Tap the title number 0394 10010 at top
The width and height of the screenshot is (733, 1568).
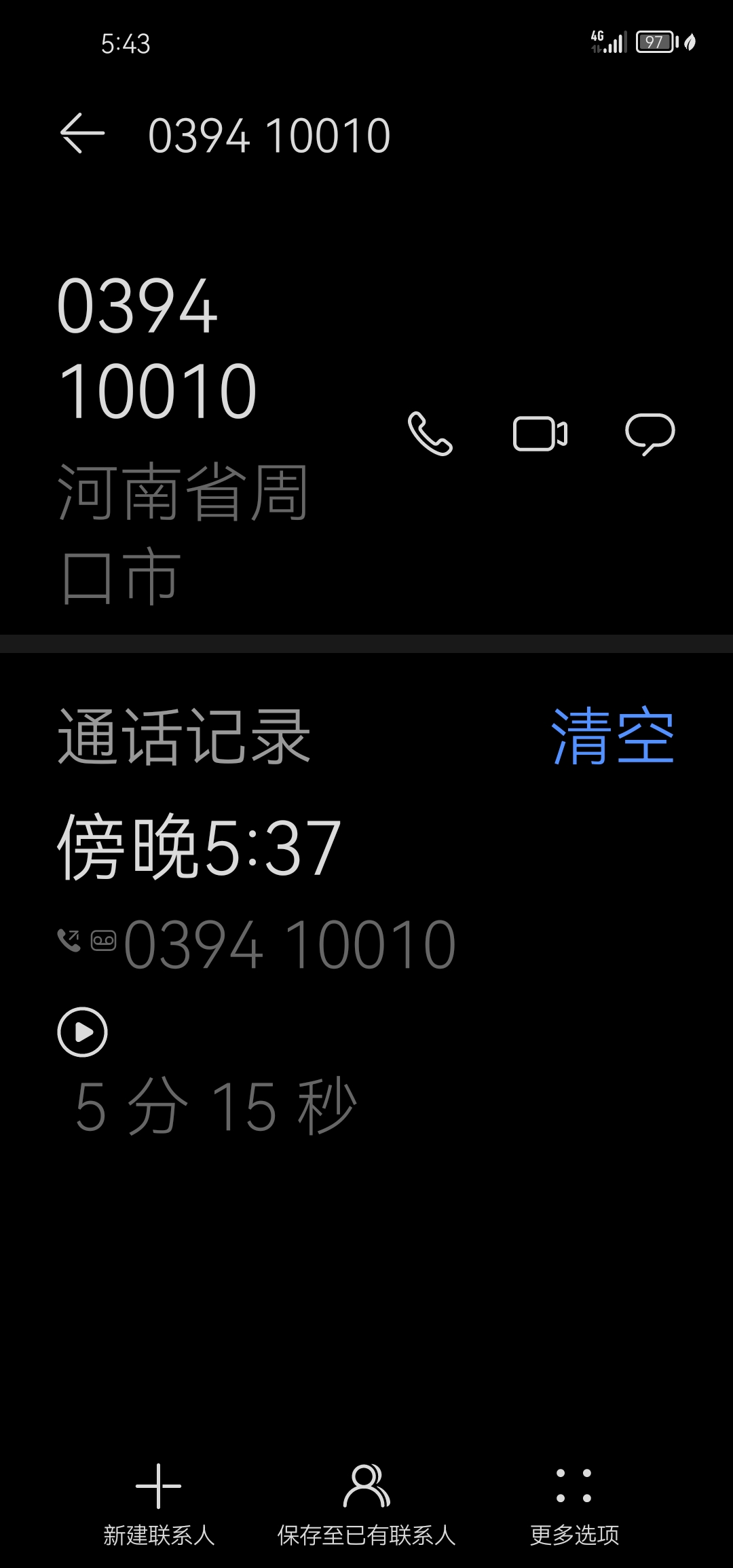(x=269, y=134)
